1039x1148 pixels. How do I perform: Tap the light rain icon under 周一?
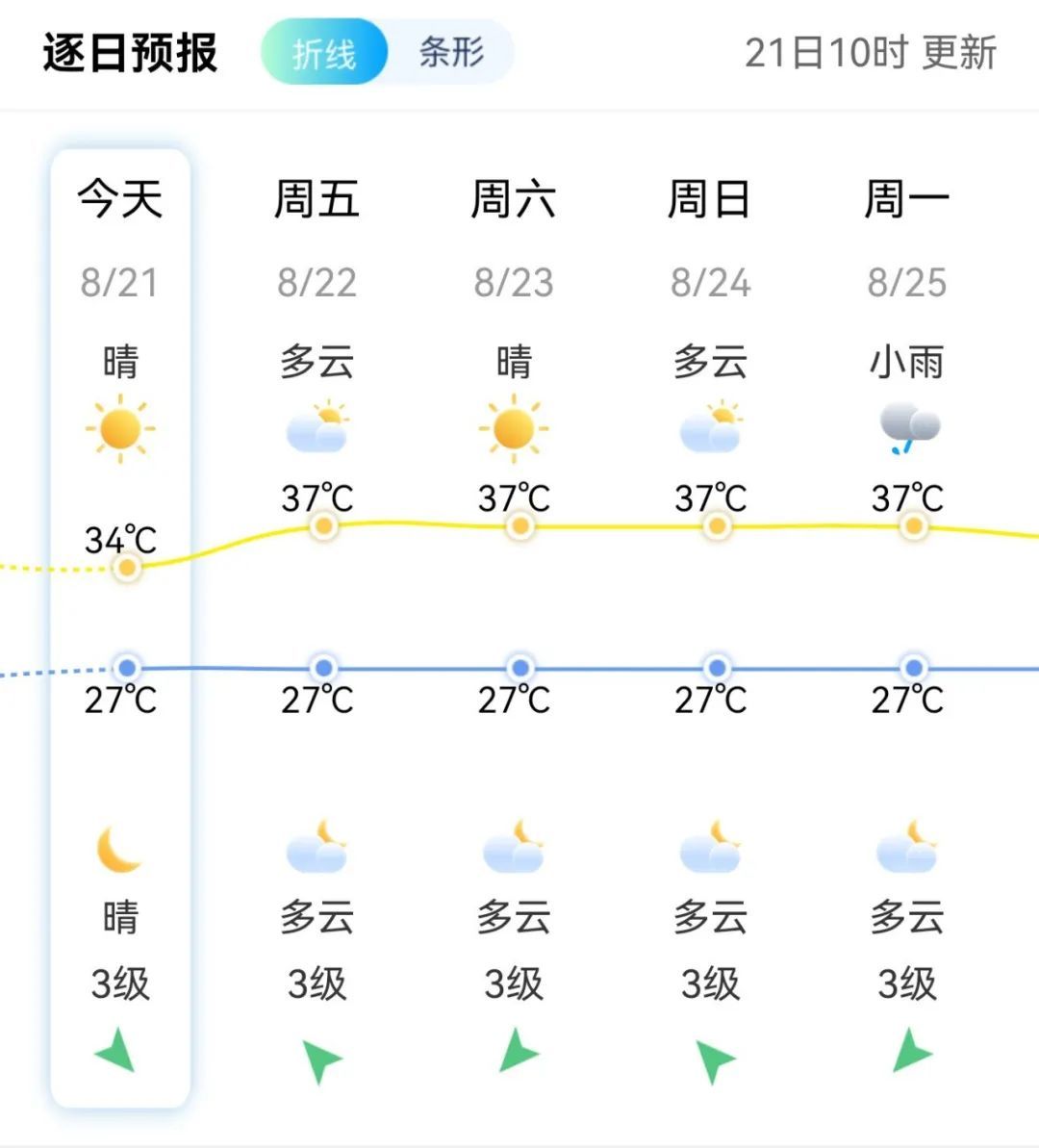click(908, 428)
